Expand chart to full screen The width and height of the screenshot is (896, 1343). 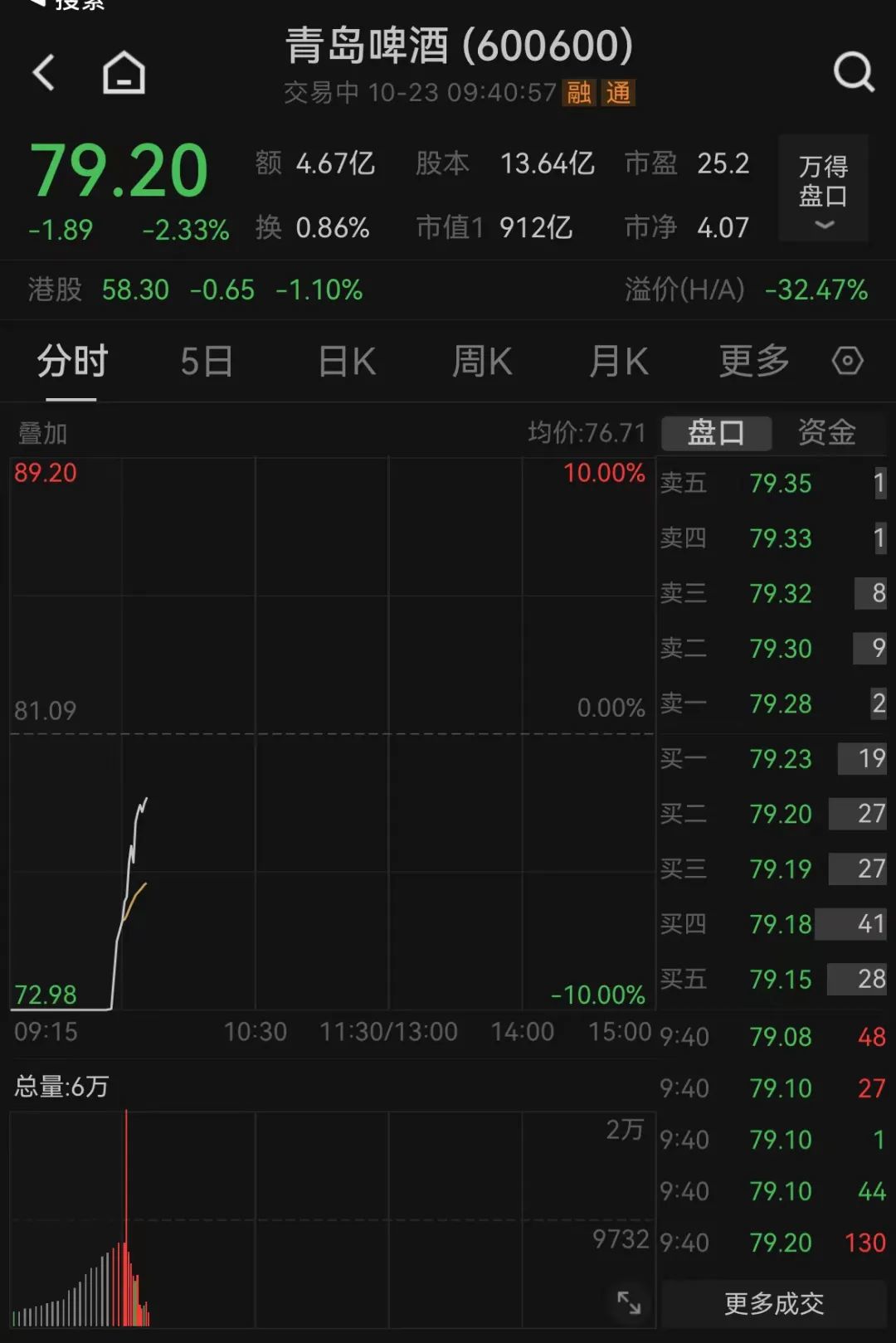tap(629, 1302)
